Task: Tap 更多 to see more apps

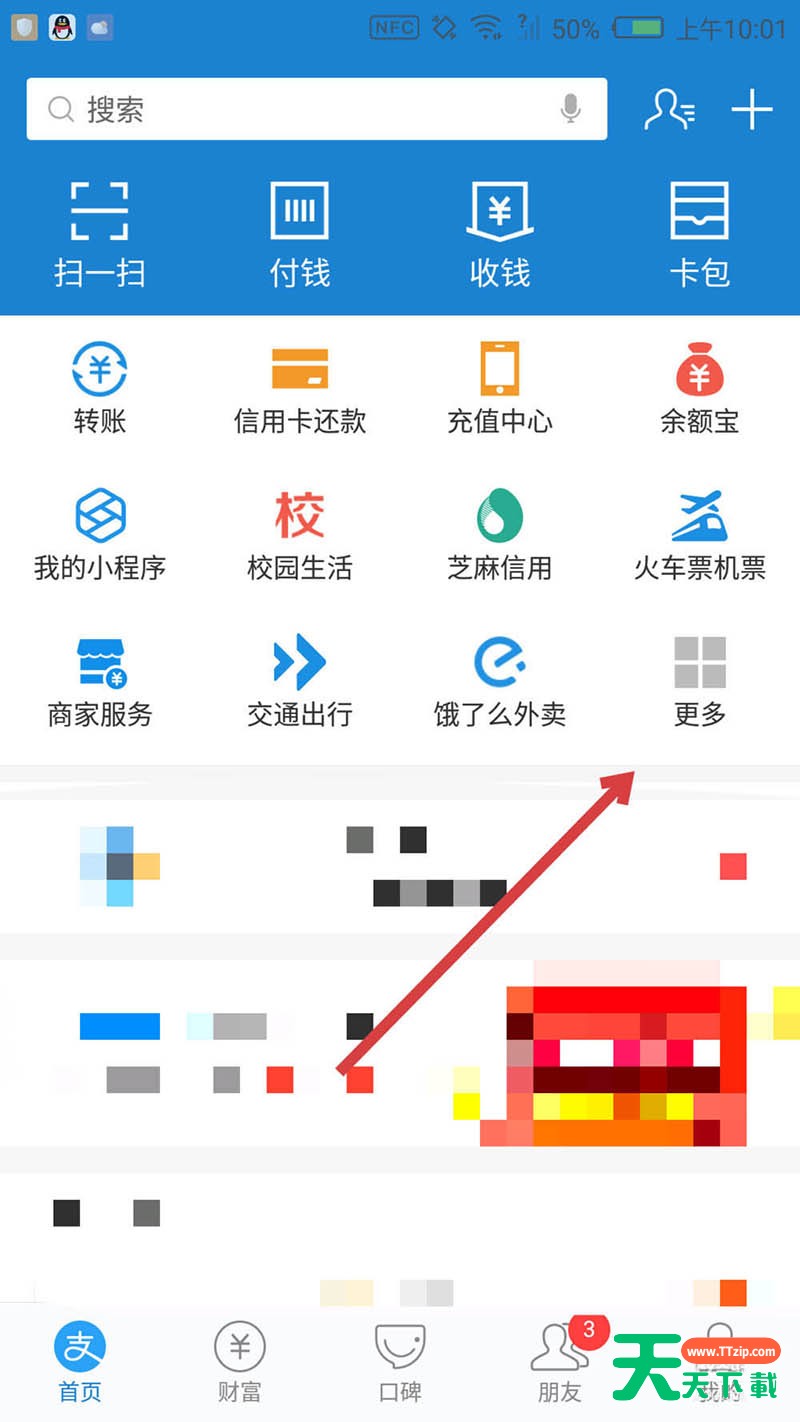Action: click(x=700, y=682)
